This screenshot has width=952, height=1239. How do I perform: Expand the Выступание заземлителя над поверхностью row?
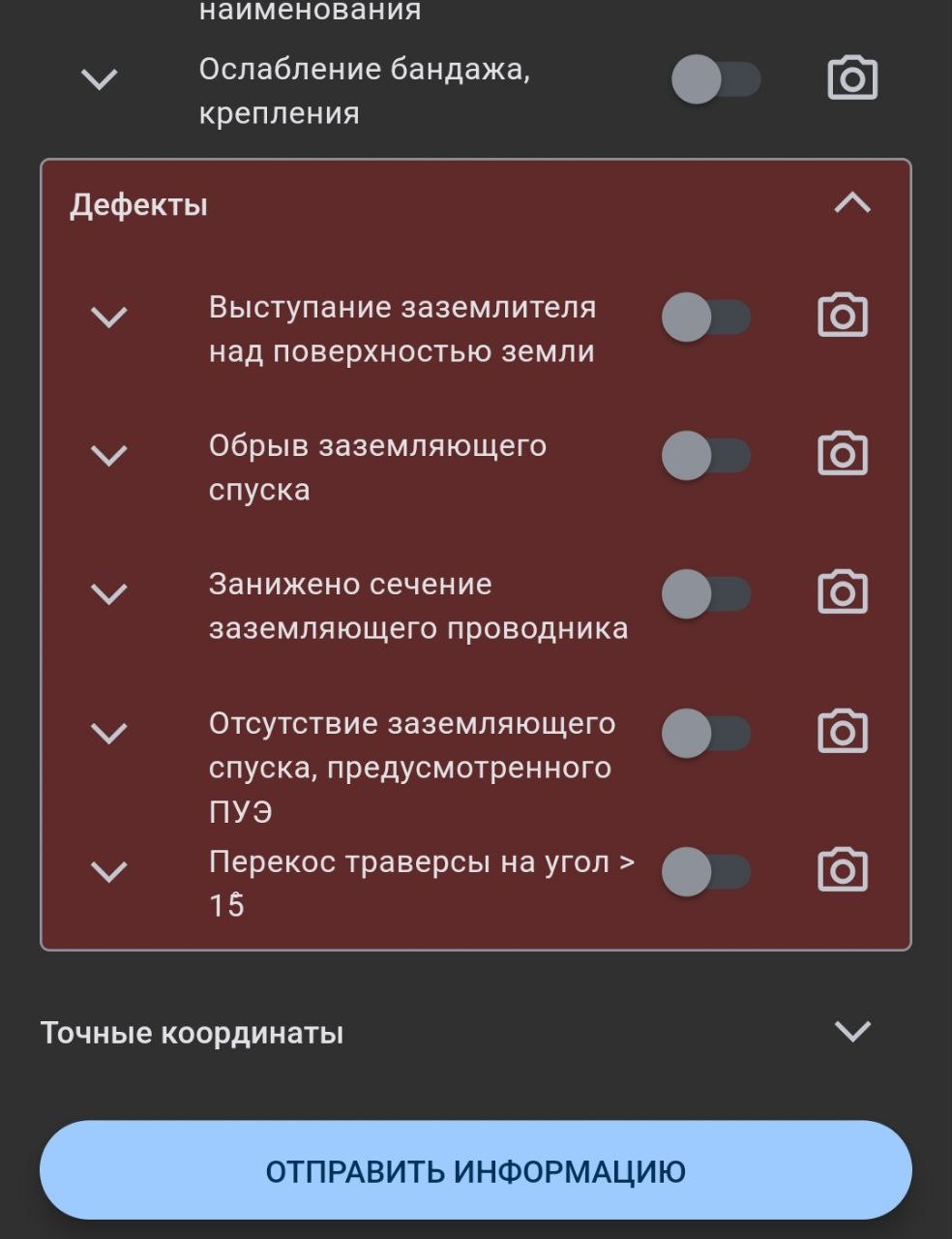click(x=108, y=317)
